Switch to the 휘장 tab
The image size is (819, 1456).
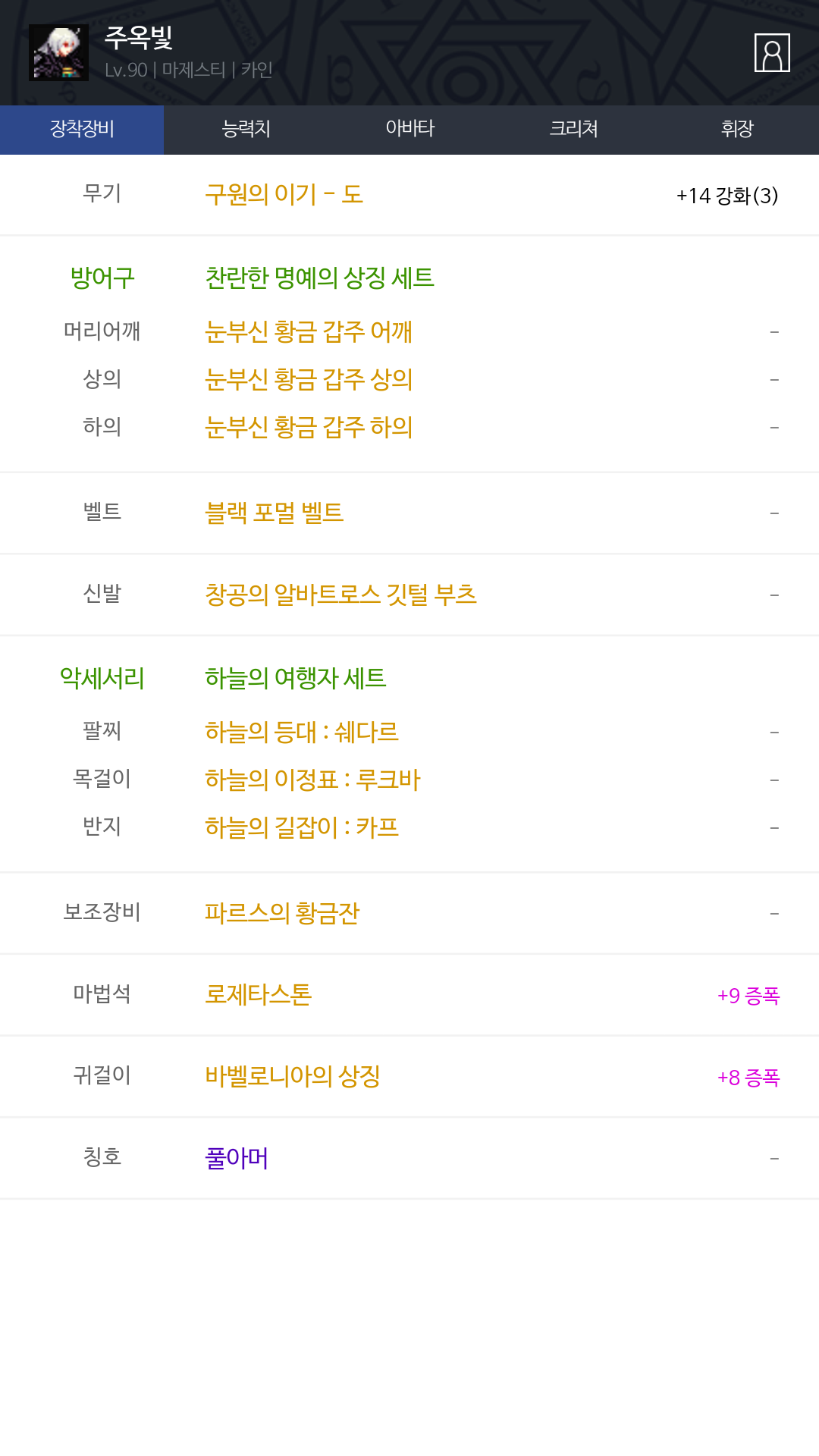pos(737,129)
